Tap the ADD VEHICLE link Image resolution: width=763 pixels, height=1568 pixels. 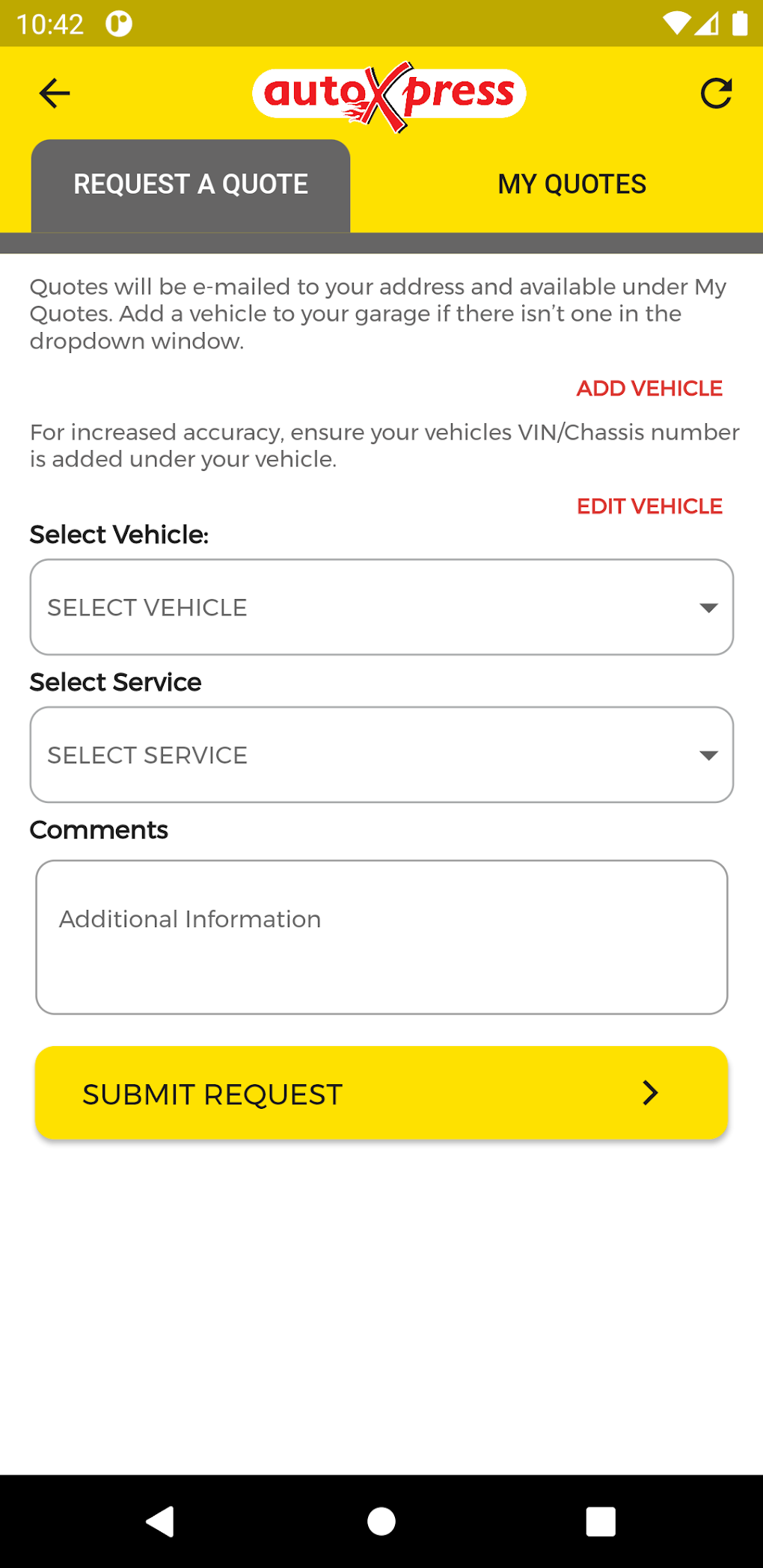tap(649, 389)
